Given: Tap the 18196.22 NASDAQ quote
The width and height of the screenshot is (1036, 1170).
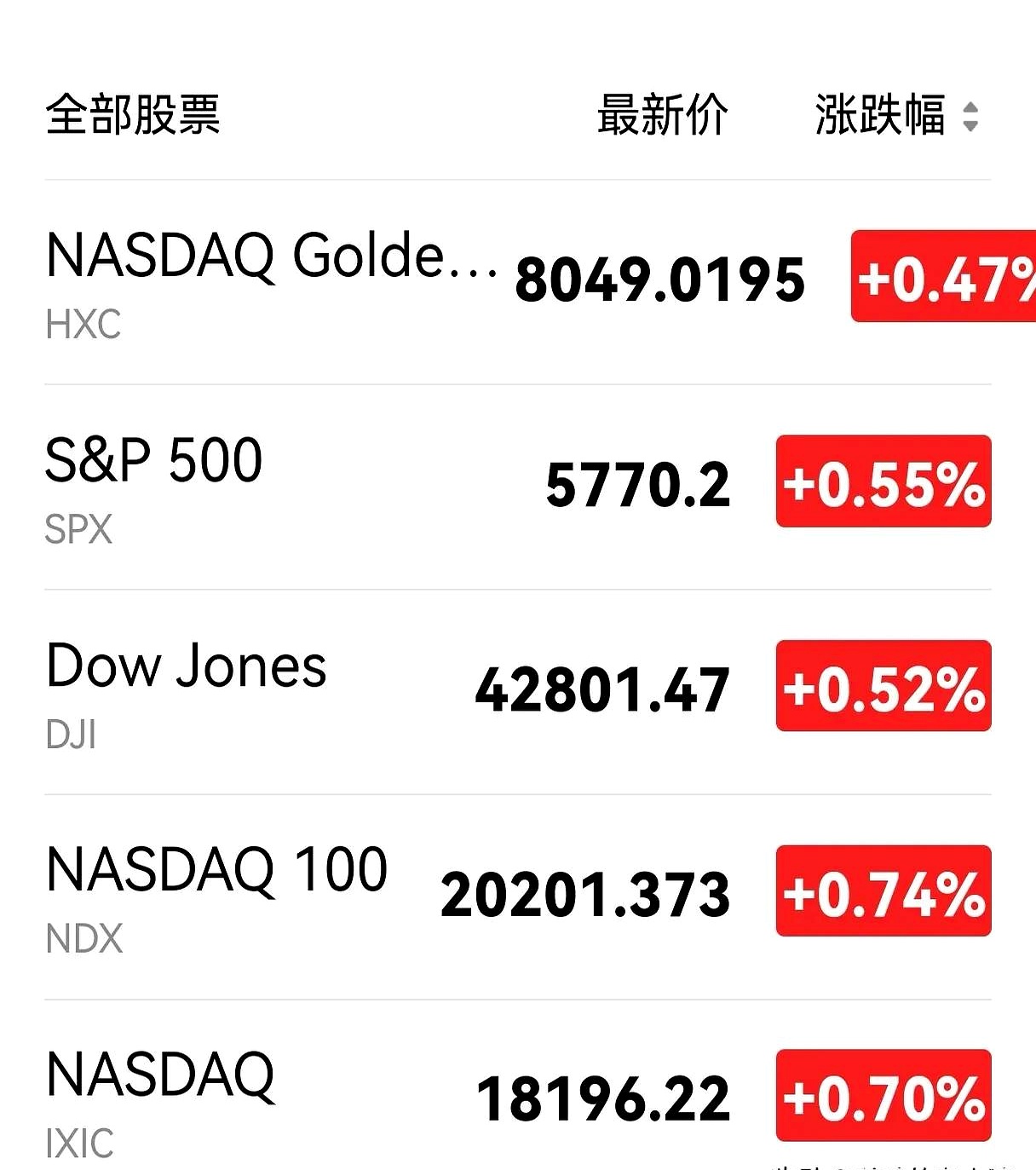Looking at the screenshot, I should 602,1099.
